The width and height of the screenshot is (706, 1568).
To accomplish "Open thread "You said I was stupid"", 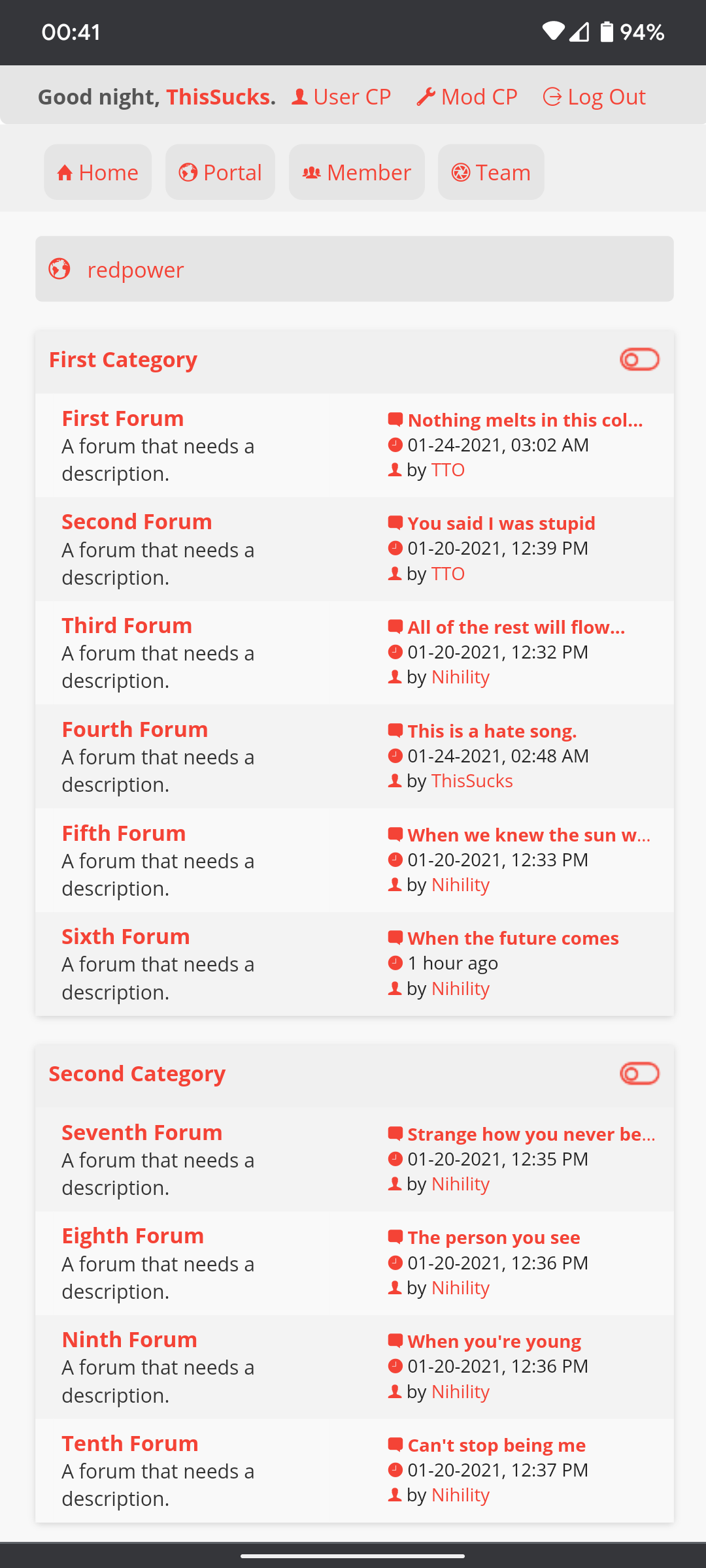I will coord(501,523).
